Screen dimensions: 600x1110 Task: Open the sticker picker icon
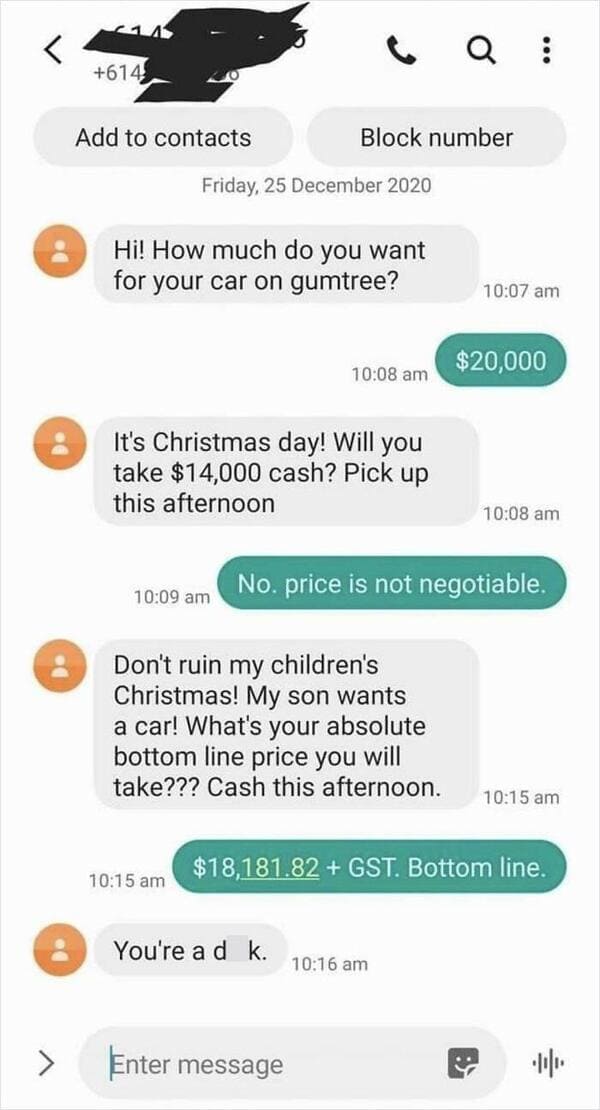click(x=463, y=1063)
